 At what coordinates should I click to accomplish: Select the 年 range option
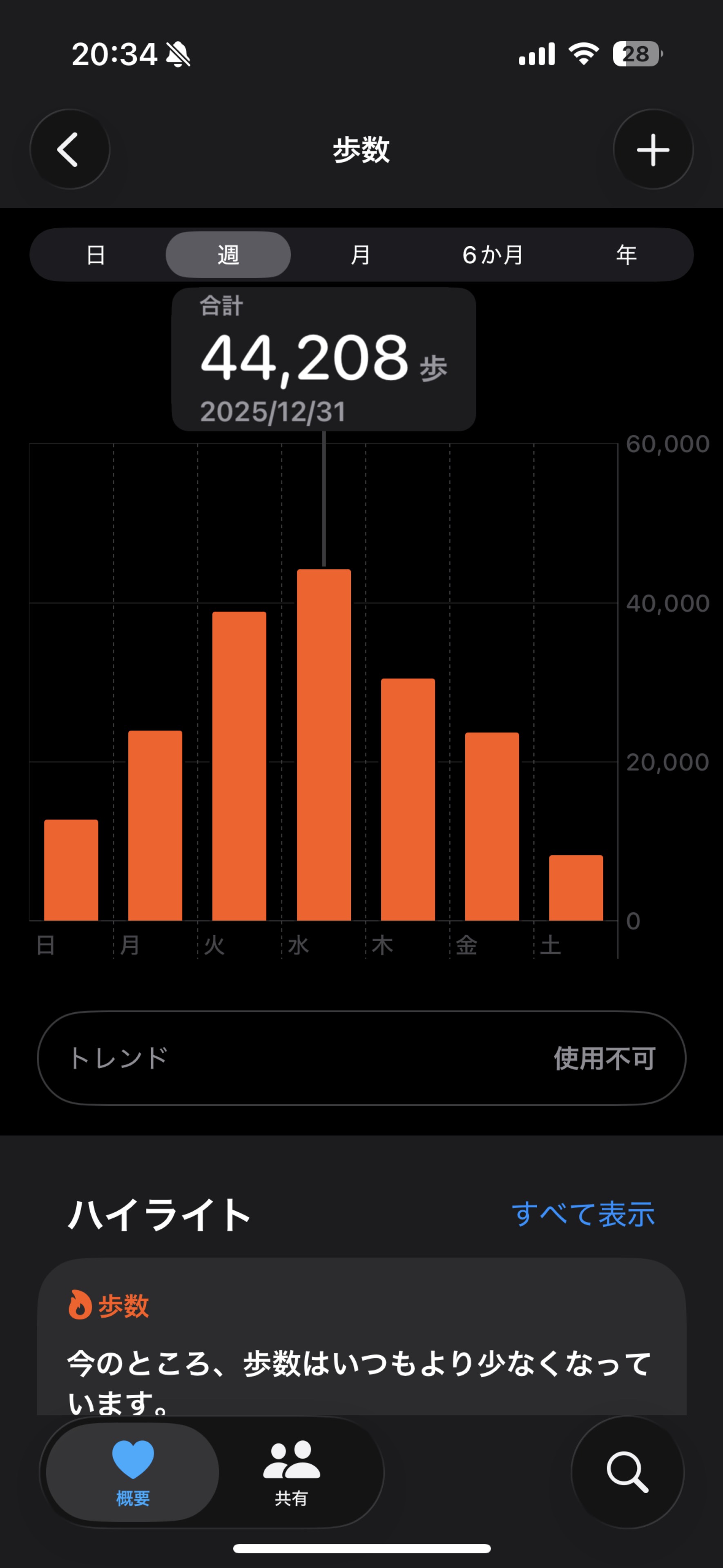(x=627, y=255)
